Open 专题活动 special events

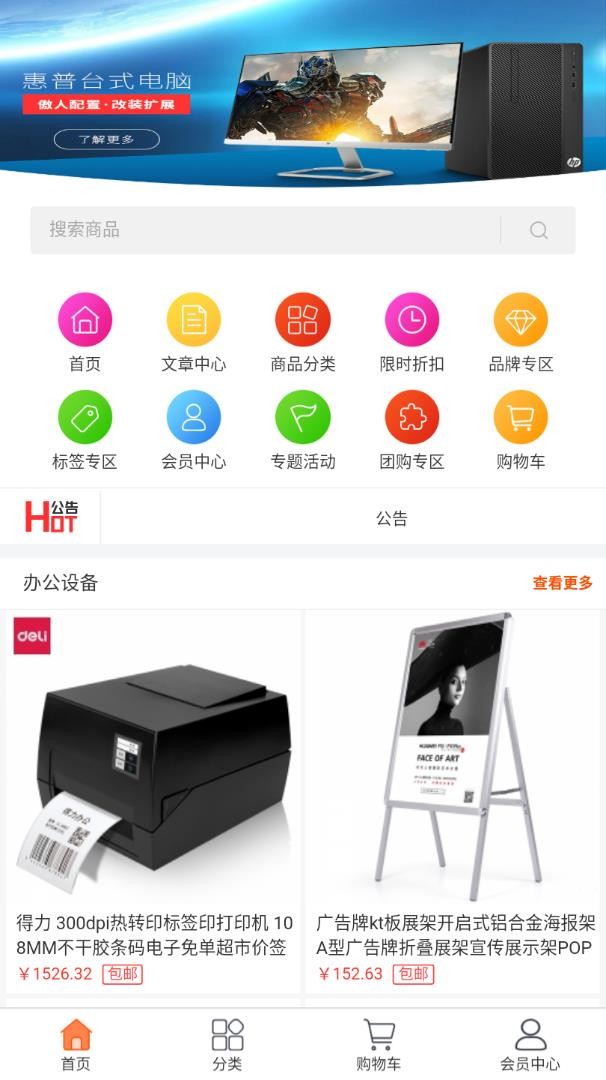point(302,418)
